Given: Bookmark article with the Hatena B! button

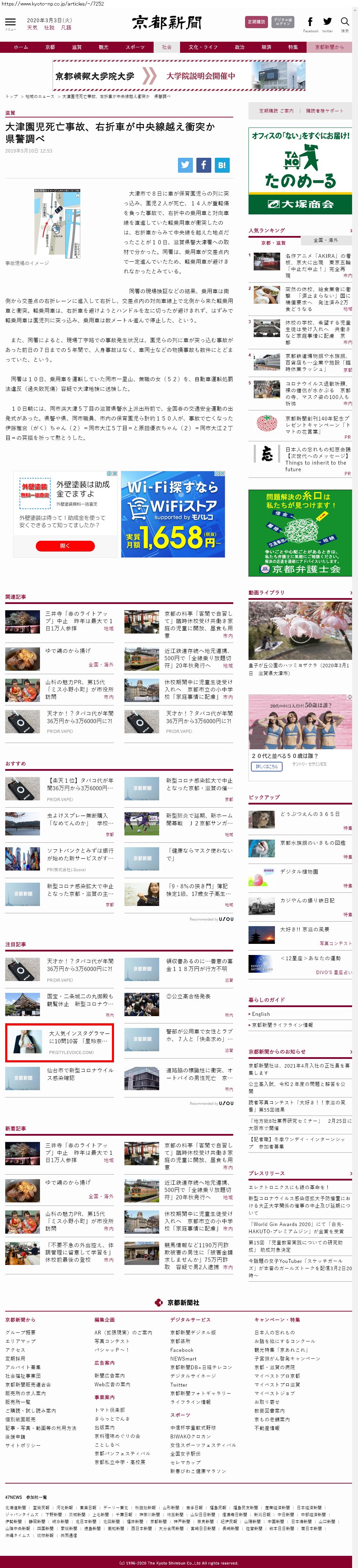Looking at the screenshot, I should (x=222, y=165).
